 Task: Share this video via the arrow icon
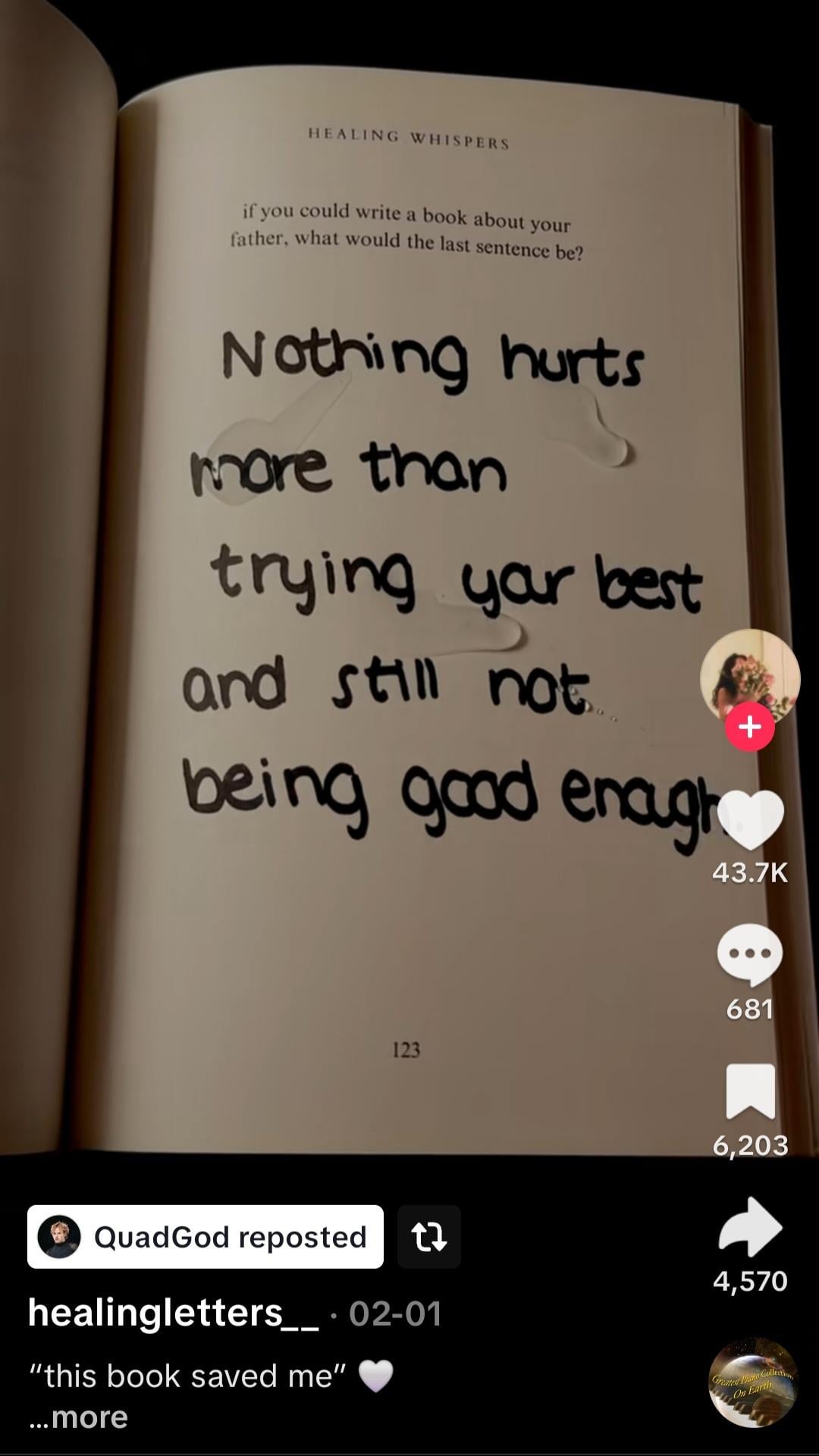coord(750,1226)
